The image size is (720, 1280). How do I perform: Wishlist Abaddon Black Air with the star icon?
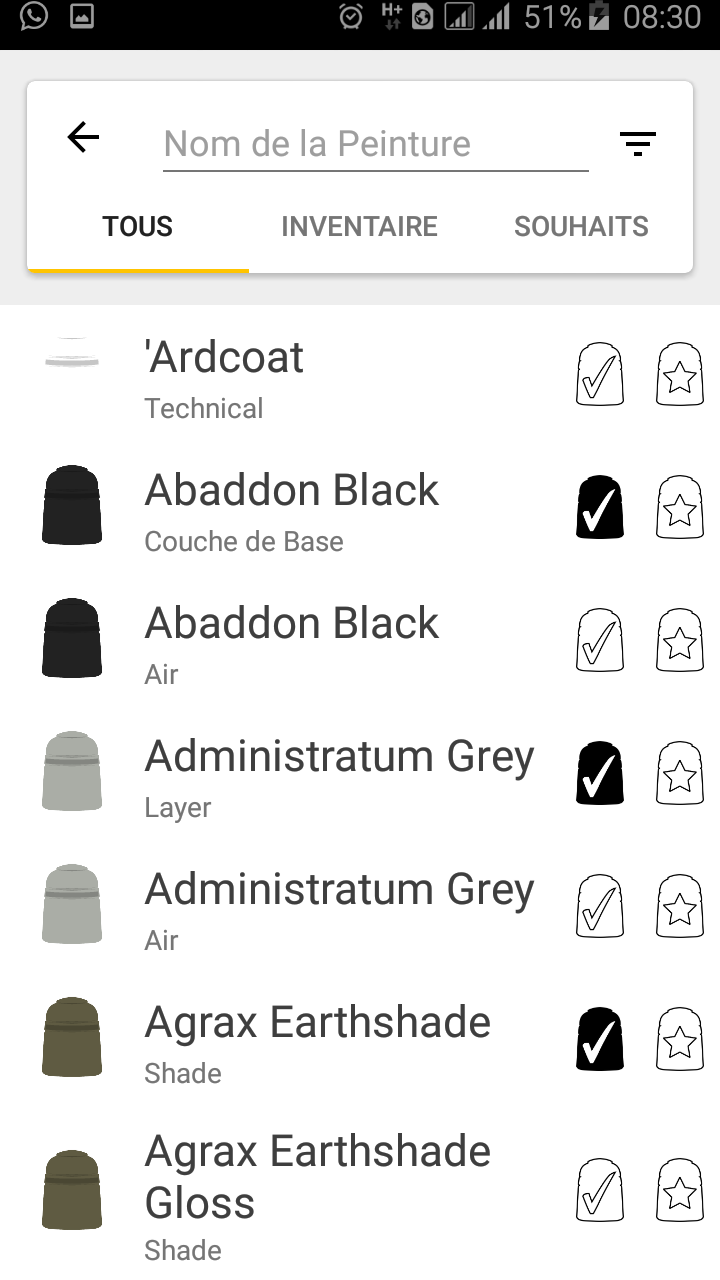tap(680, 640)
